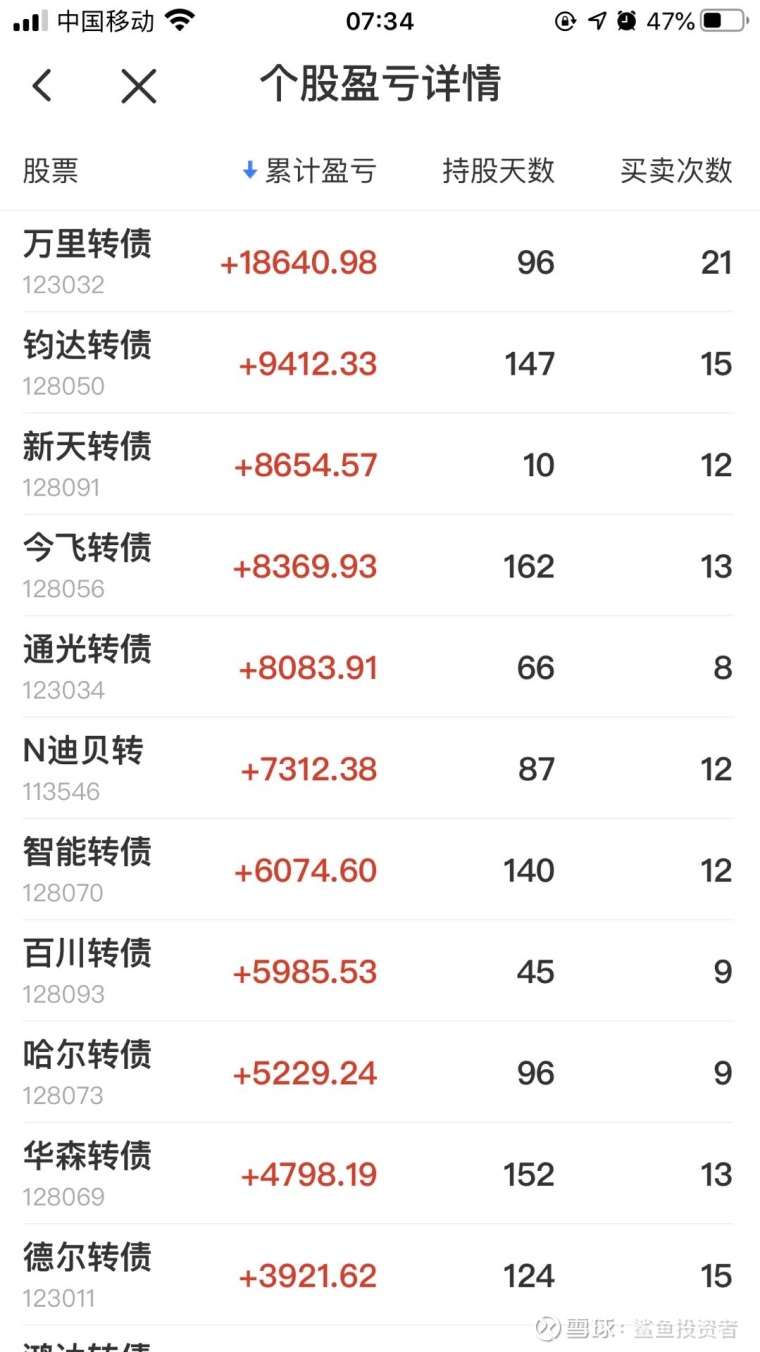Viewport: 760px width, 1352px height.
Task: Open 百川转债 row
Action: 380,971
